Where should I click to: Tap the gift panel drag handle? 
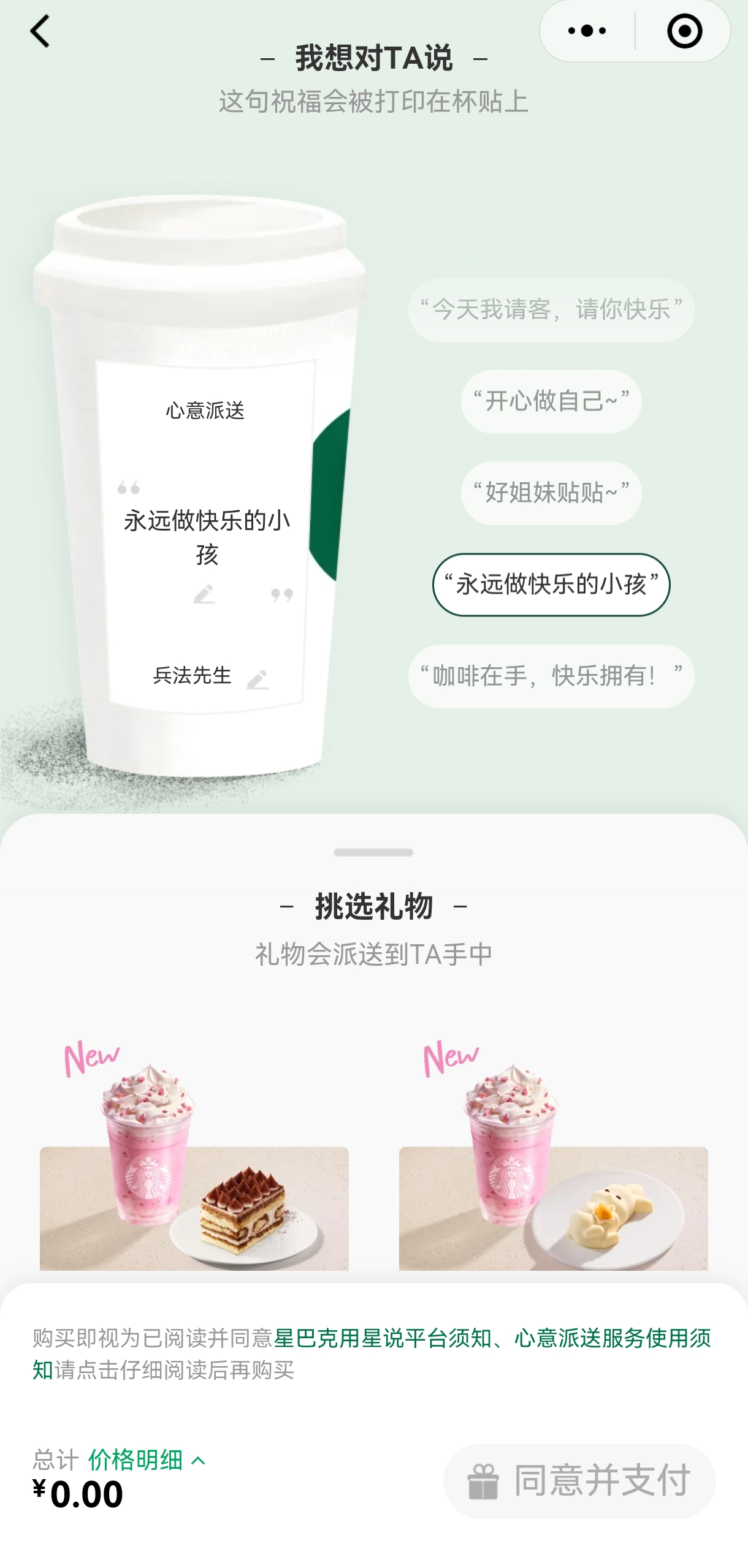373,852
